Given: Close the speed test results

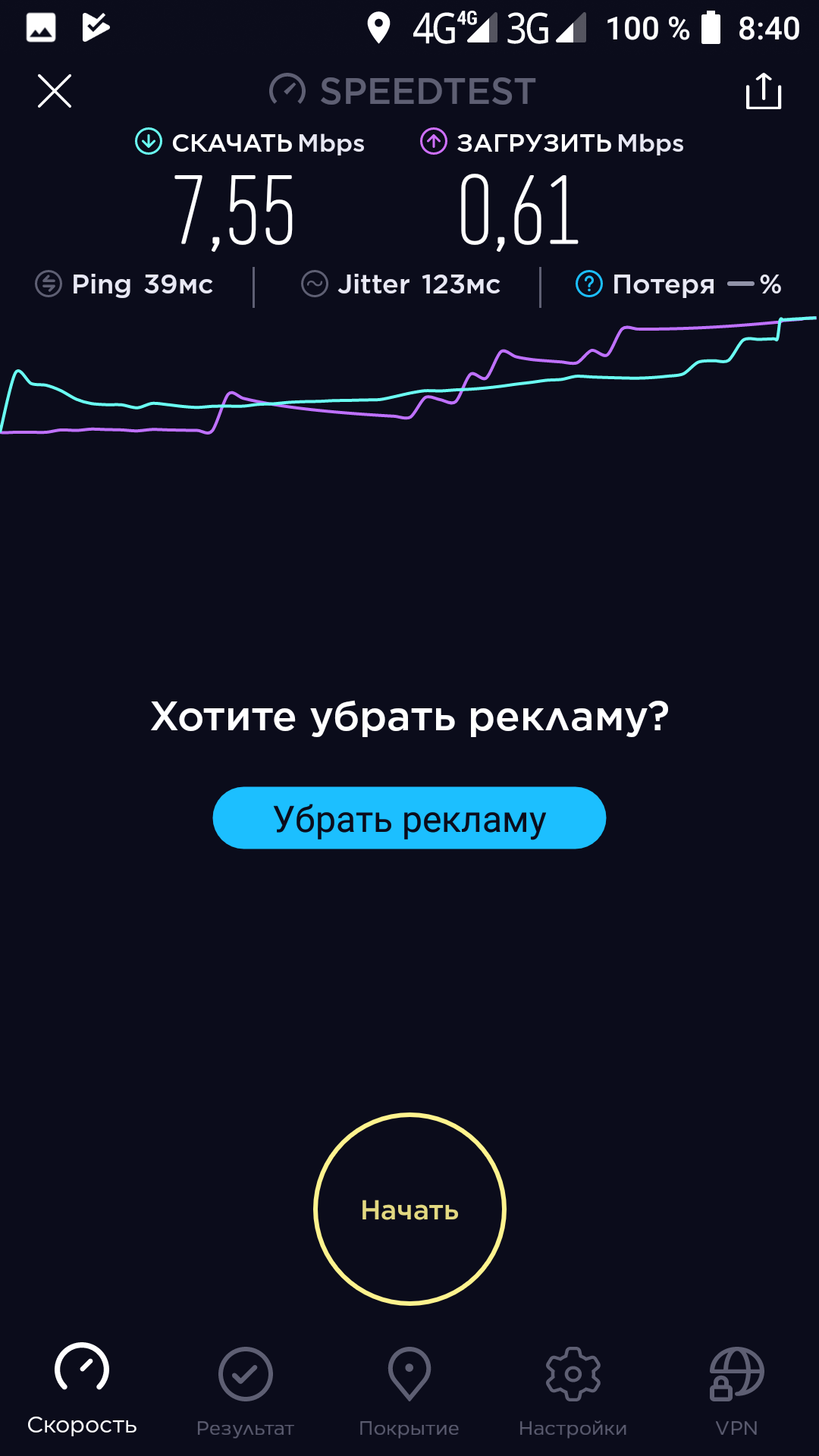Looking at the screenshot, I should pyautogui.click(x=55, y=92).
